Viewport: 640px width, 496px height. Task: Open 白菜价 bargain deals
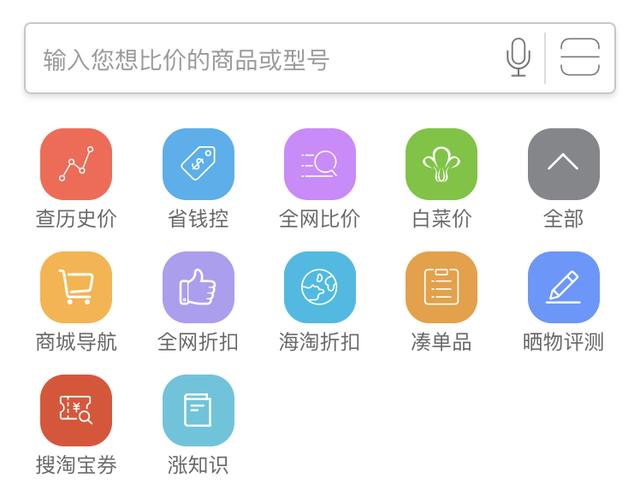point(441,165)
